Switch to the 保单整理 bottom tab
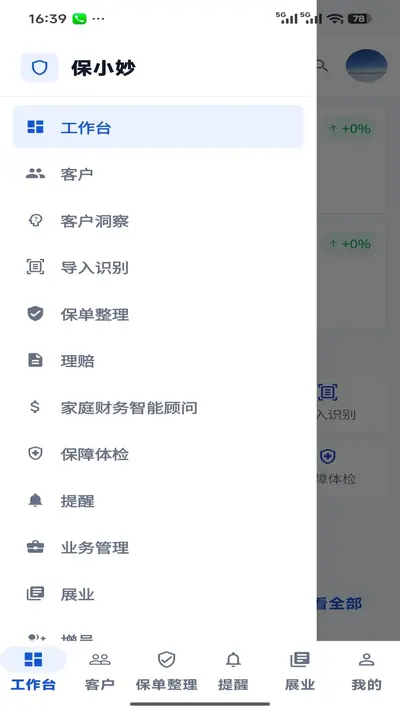The image size is (400, 711). point(166,671)
